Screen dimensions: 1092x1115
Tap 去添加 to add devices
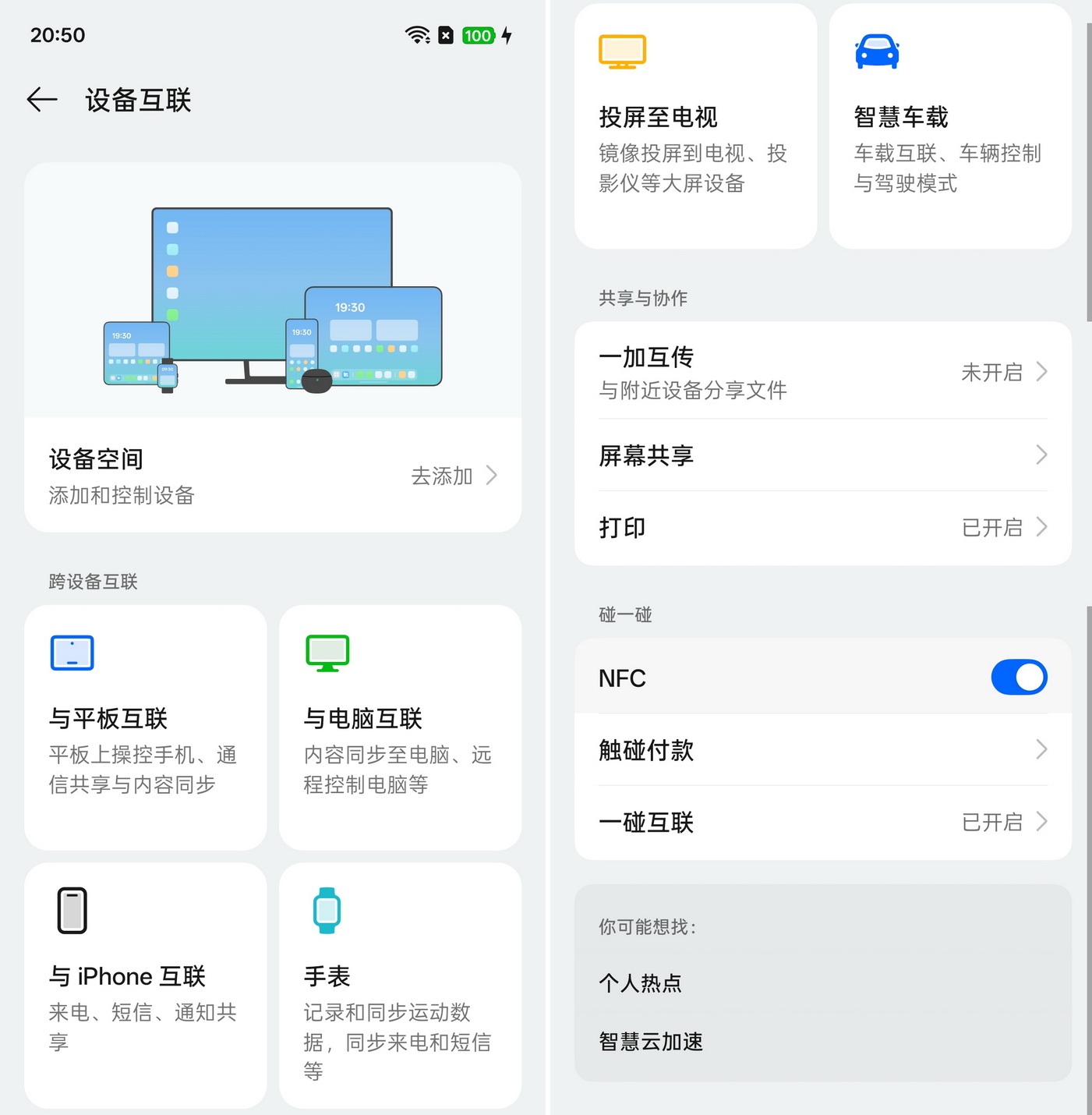pos(441,476)
